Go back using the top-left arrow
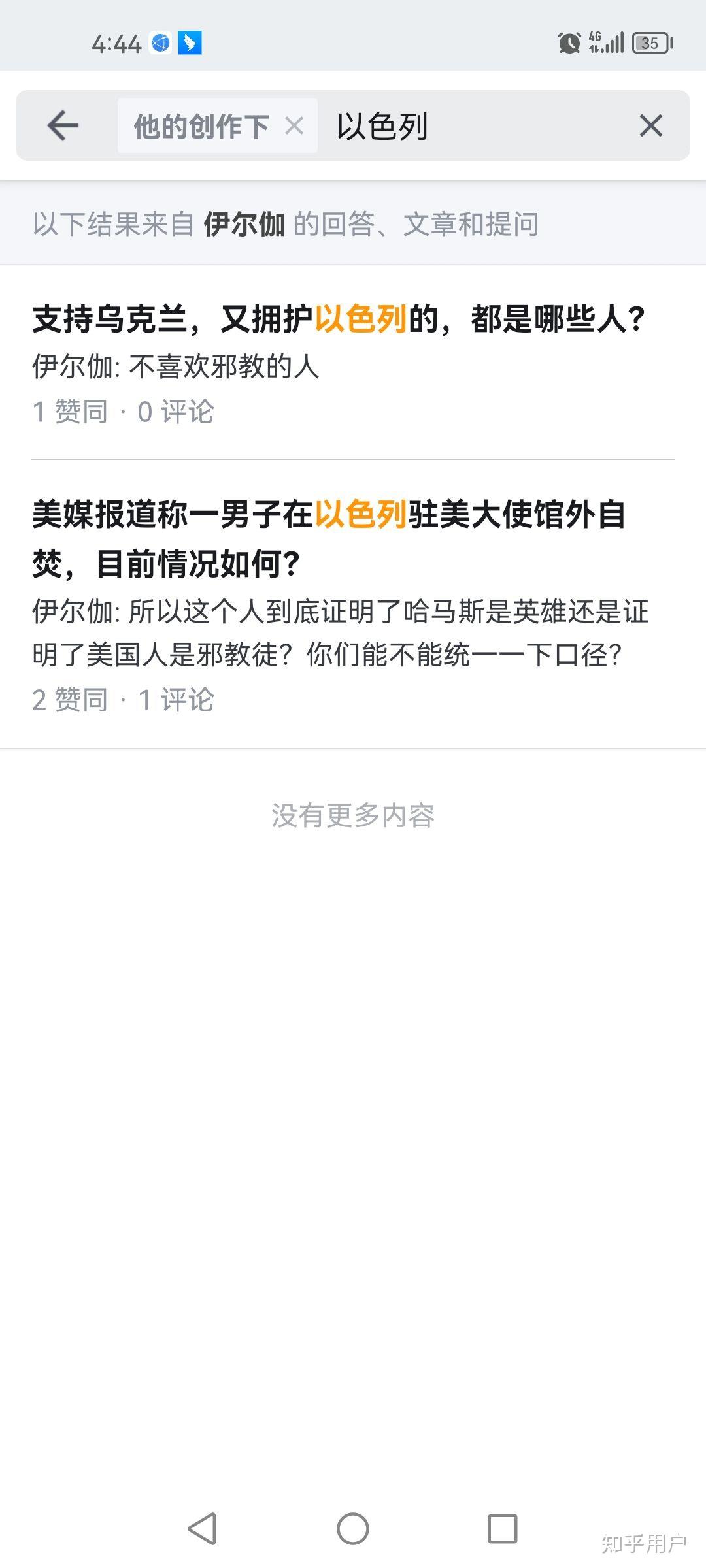Viewport: 706px width, 1568px height. click(x=63, y=125)
